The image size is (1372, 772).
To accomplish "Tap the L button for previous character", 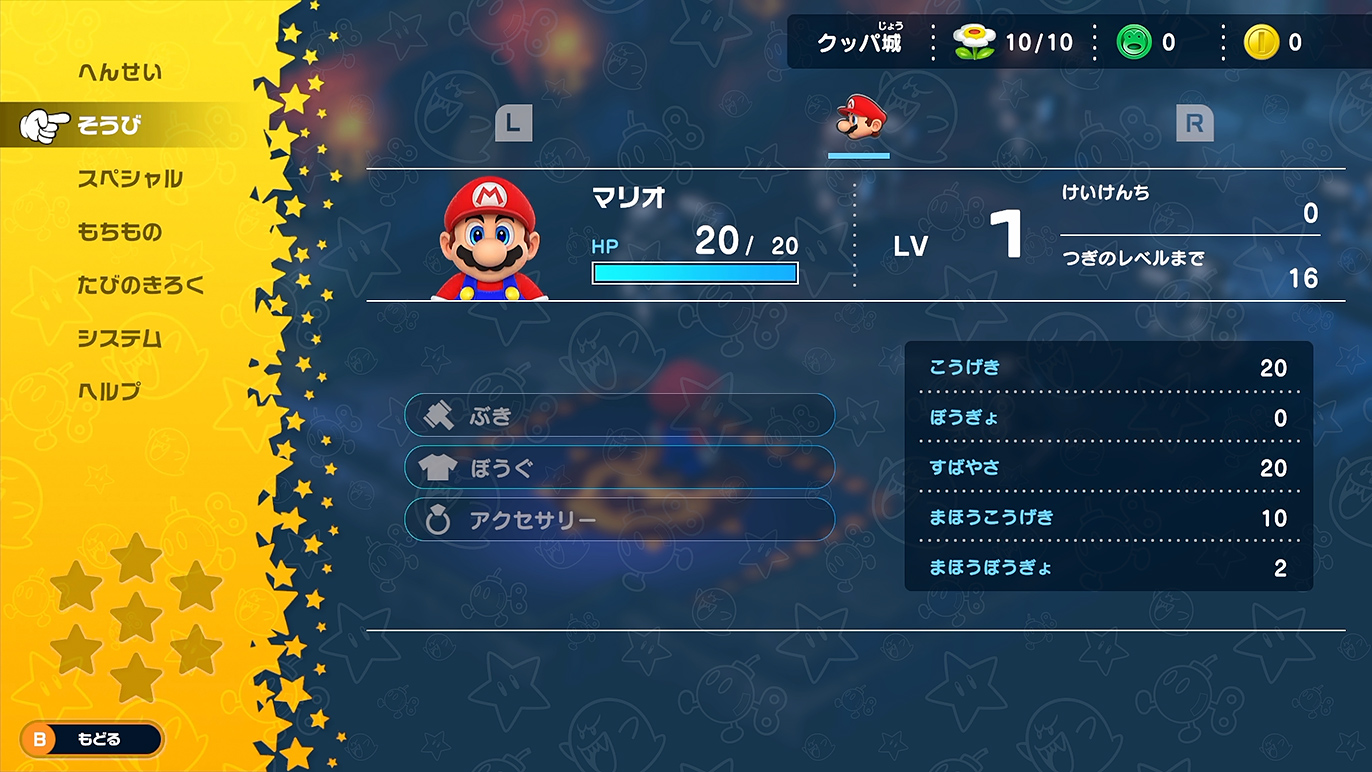I will [x=513, y=124].
